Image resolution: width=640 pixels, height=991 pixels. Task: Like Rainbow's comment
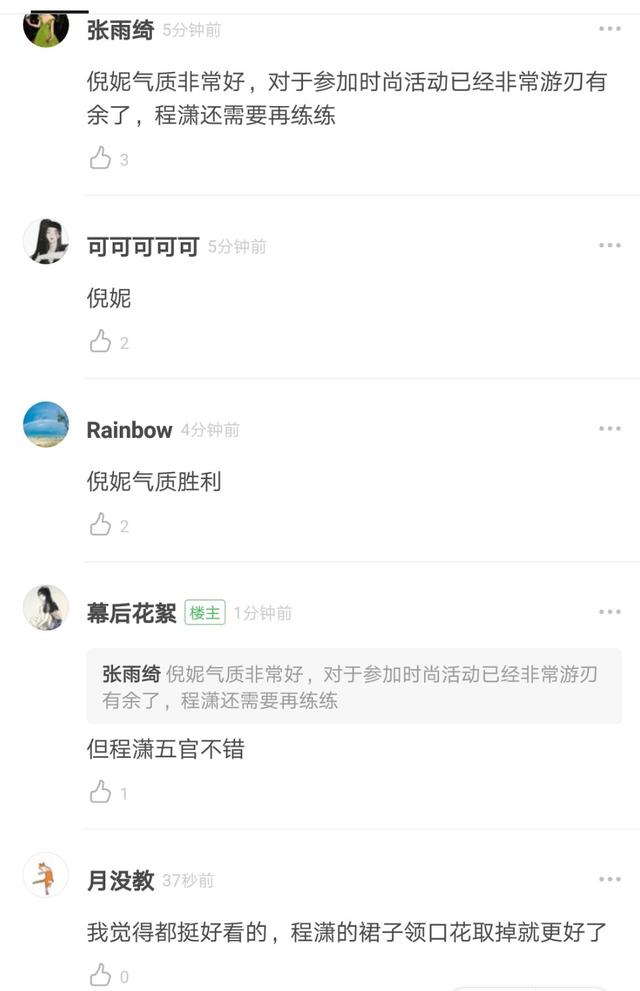[x=100, y=525]
